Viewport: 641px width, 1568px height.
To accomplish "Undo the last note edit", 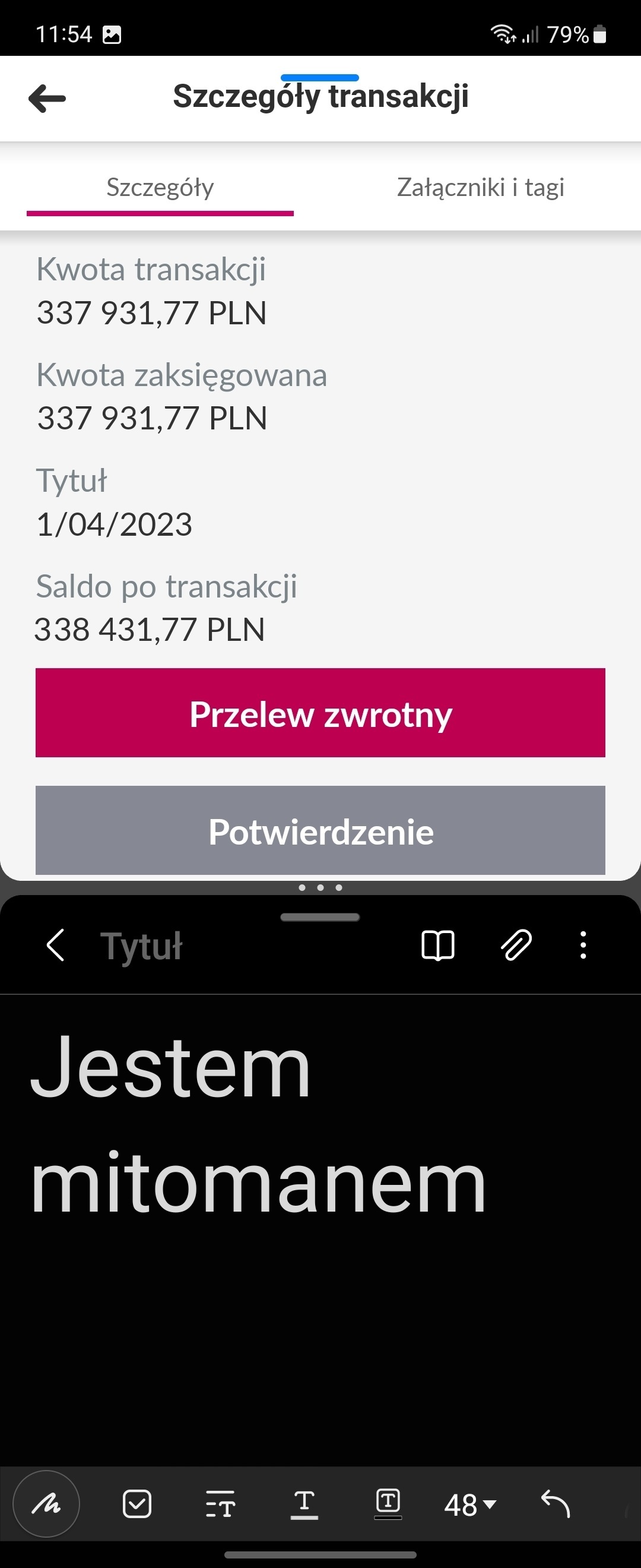I will [554, 1504].
